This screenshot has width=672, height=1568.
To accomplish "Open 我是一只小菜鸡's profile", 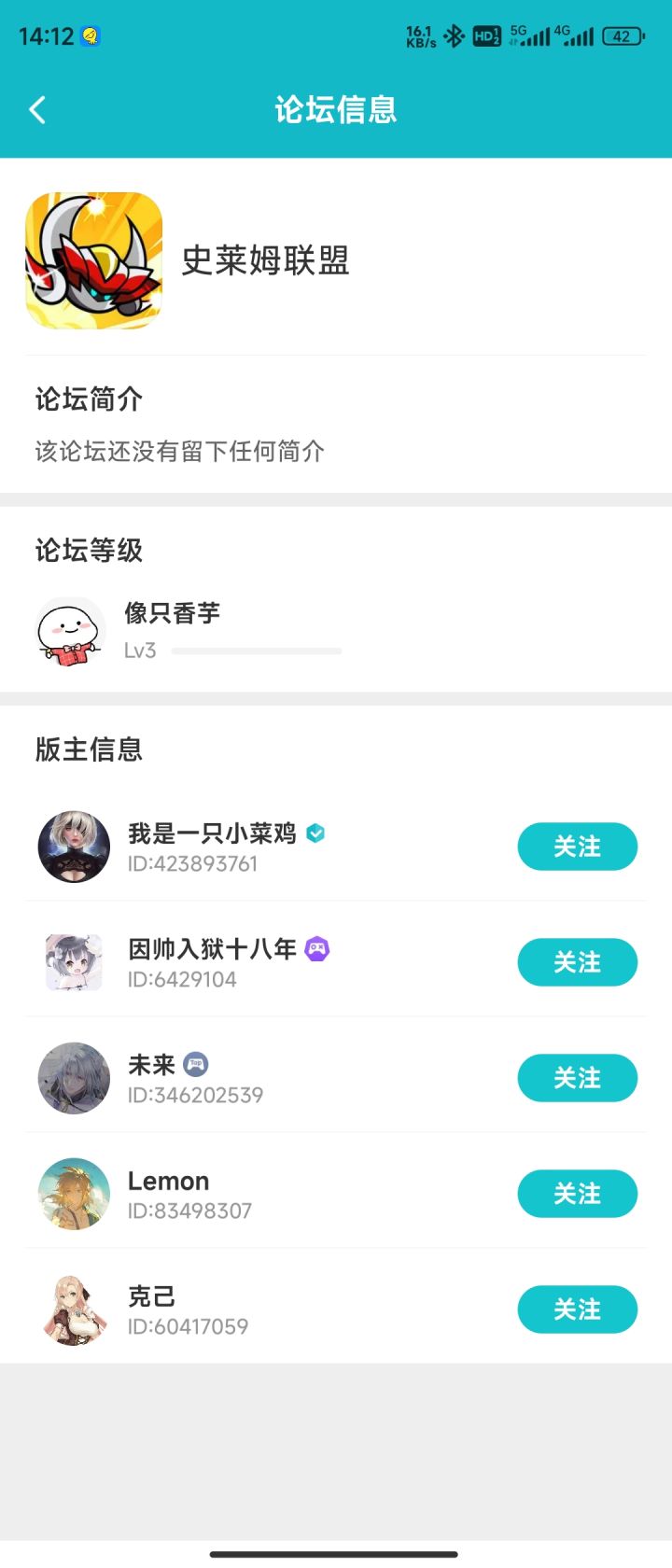I will [x=74, y=847].
